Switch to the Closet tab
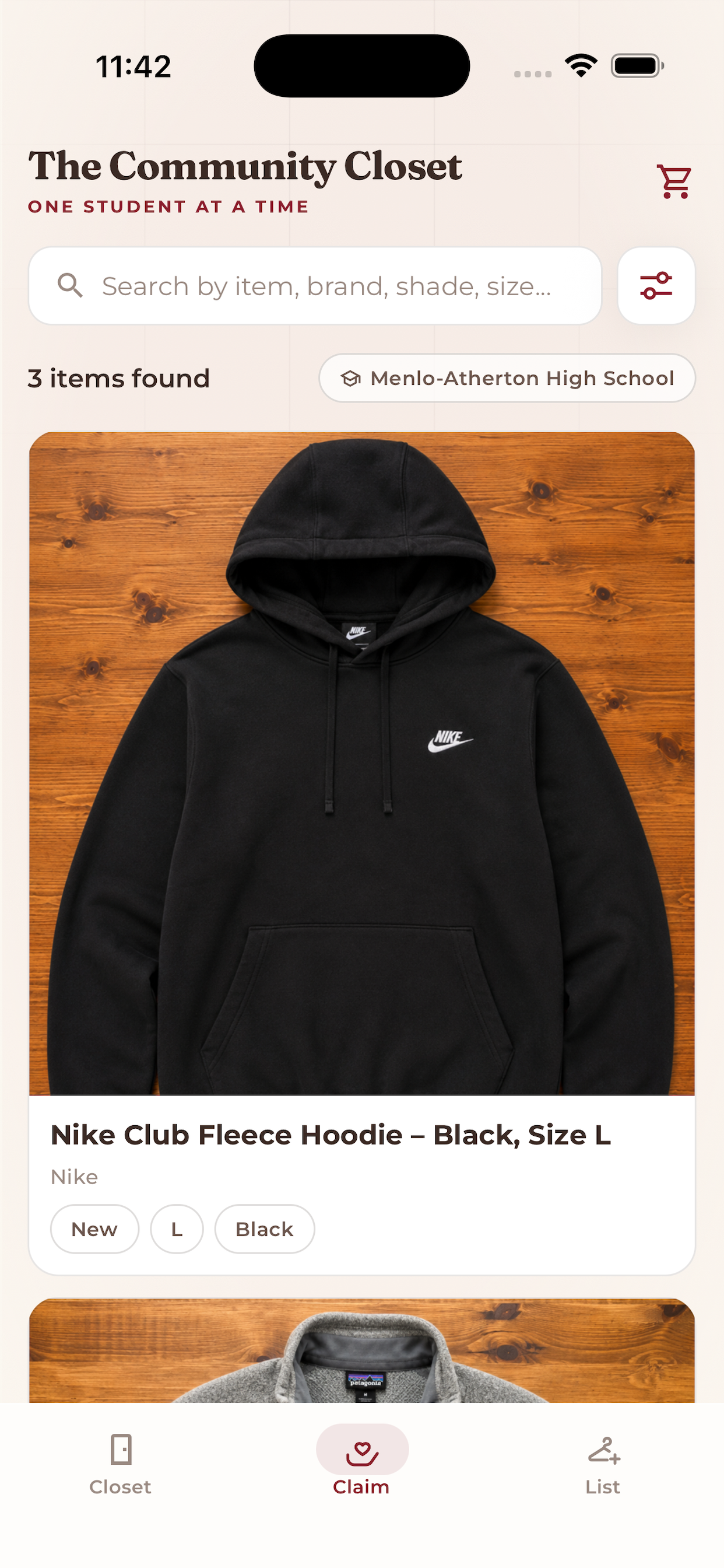 point(121,1464)
